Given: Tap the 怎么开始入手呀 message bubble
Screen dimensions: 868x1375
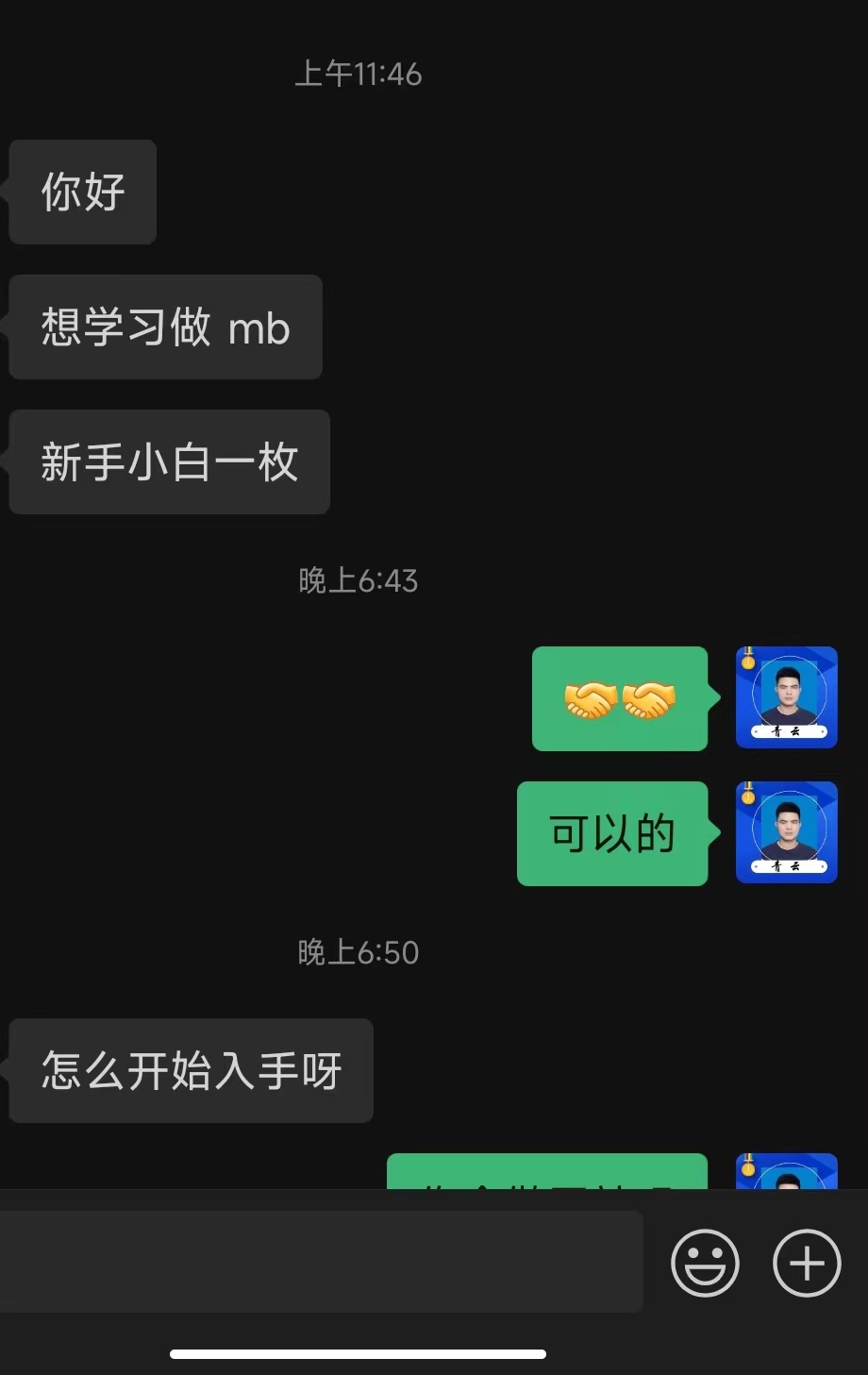Looking at the screenshot, I should [x=191, y=1070].
